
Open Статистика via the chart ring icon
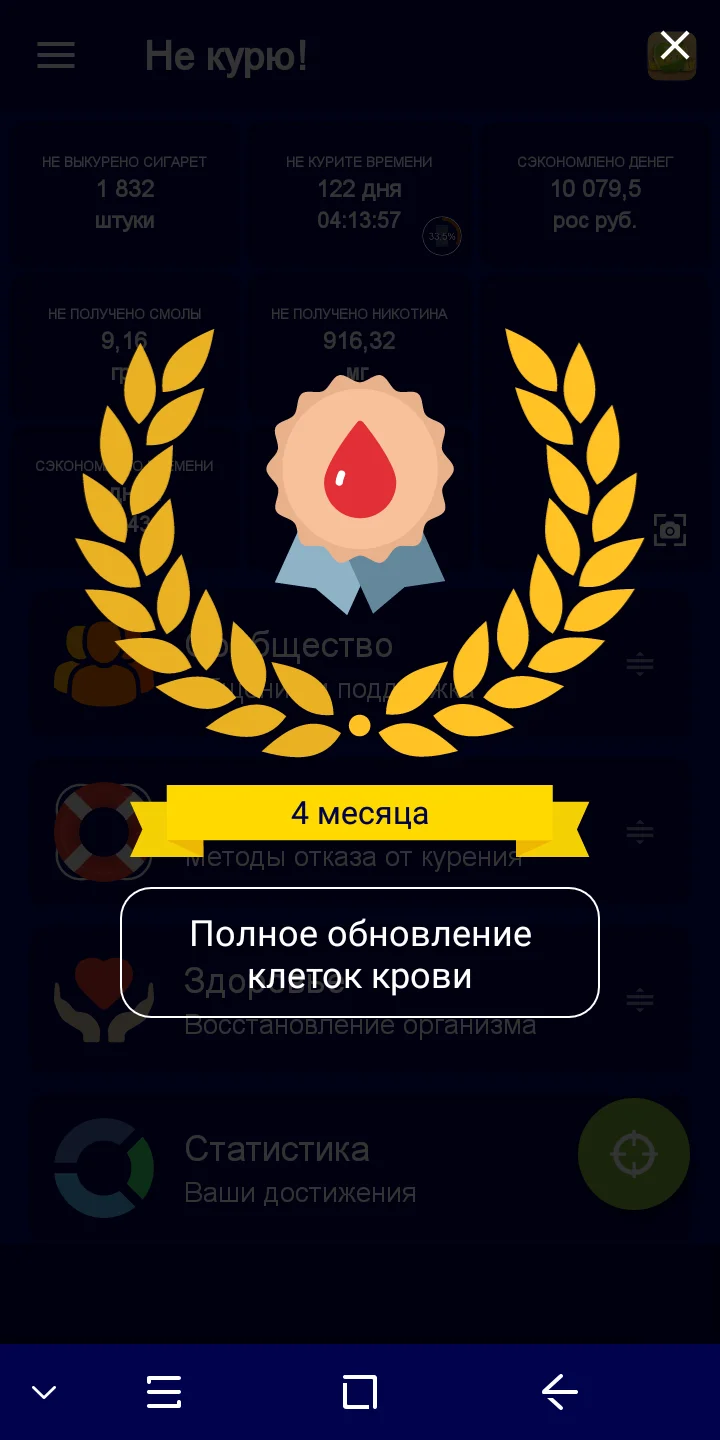point(103,1163)
